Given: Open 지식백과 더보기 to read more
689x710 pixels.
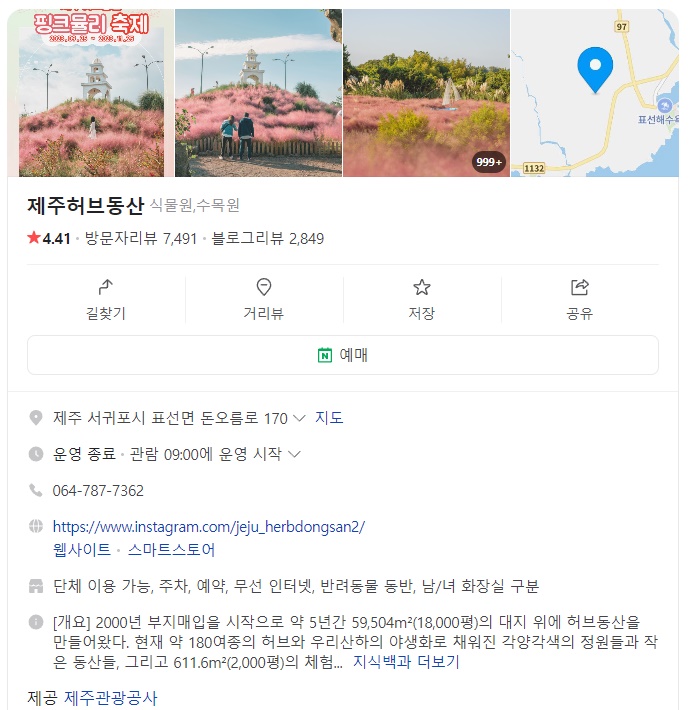Looking at the screenshot, I should click(x=406, y=662).
